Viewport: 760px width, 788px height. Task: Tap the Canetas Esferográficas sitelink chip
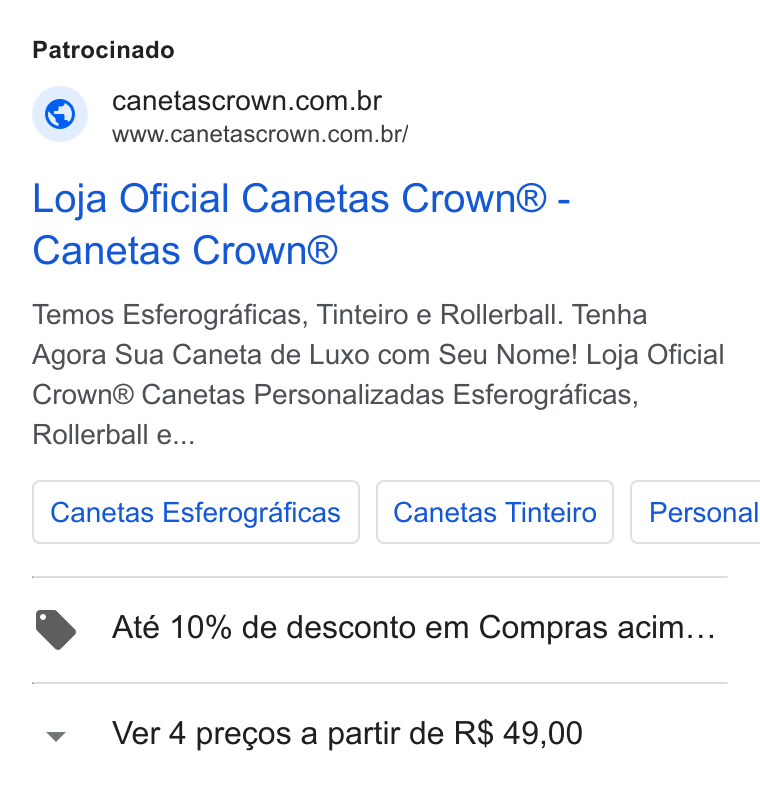click(196, 512)
